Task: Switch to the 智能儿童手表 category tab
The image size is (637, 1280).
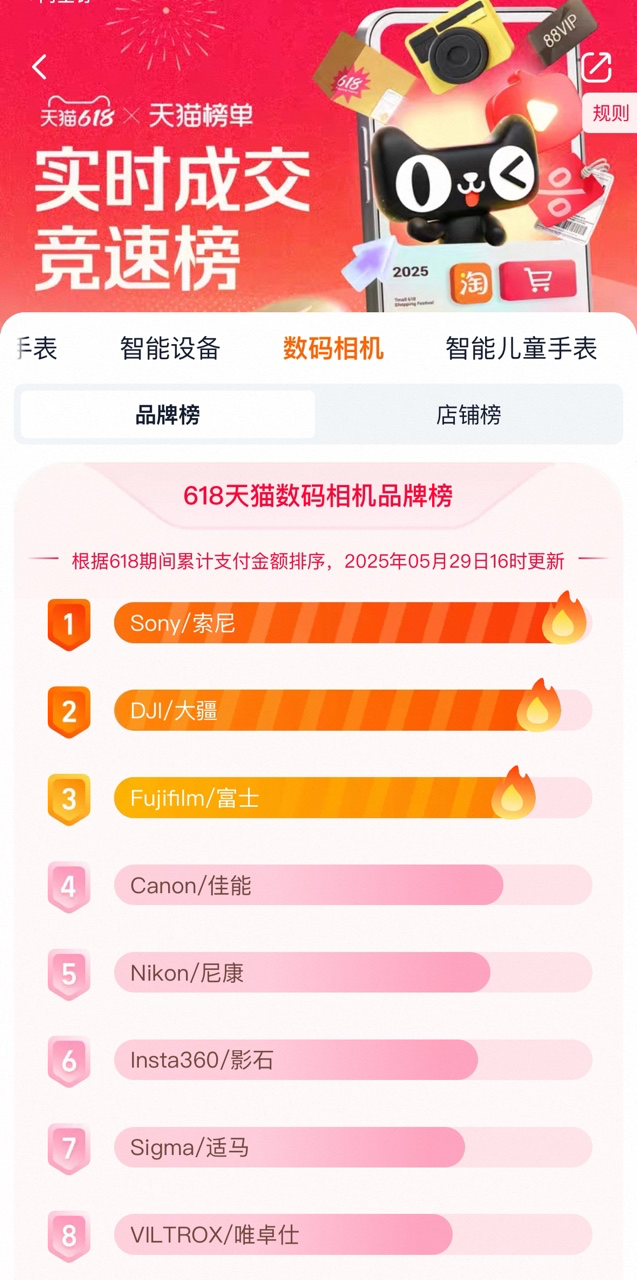Action: 521,348
